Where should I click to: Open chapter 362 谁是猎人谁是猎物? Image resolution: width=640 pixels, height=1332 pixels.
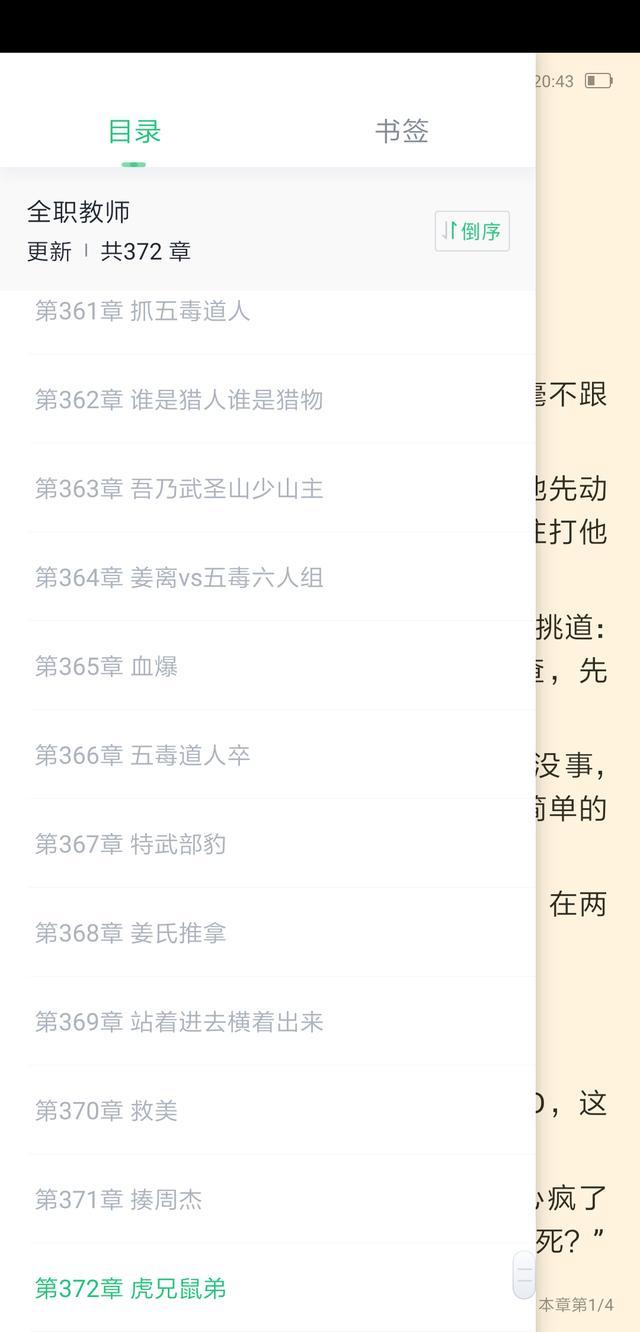point(179,400)
